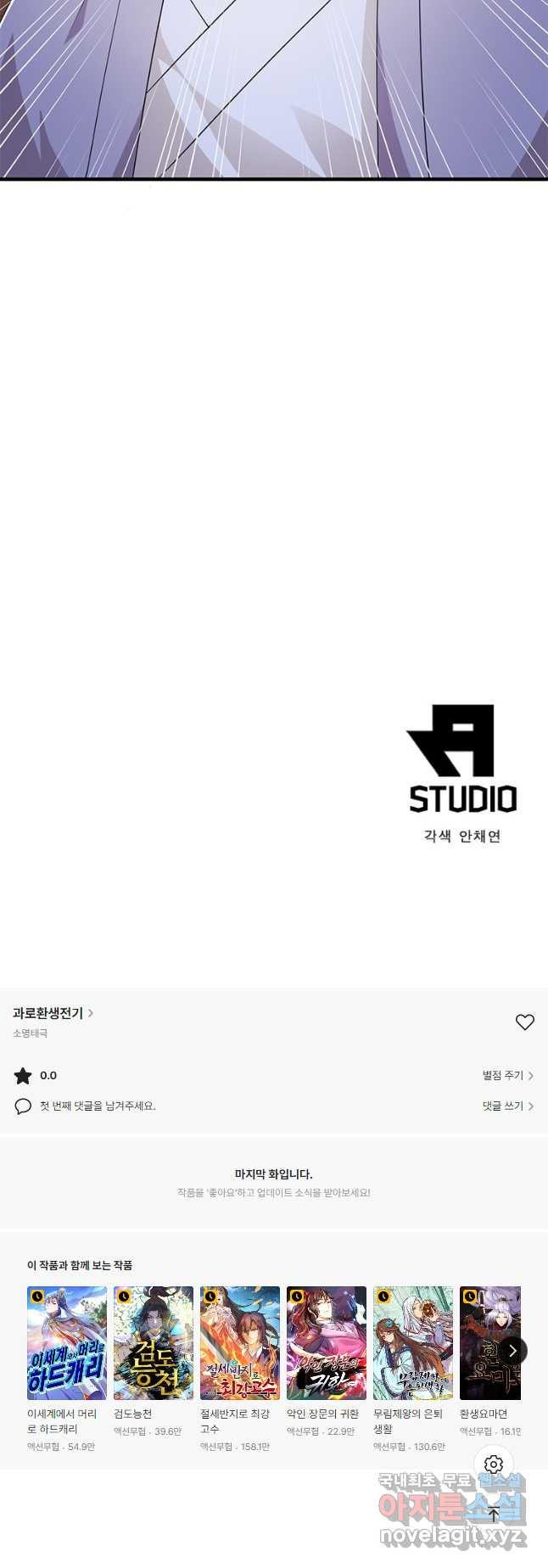Open the 절세반지로 최강고수 recommendation
The width and height of the screenshot is (548, 1568).
pyautogui.click(x=240, y=1343)
